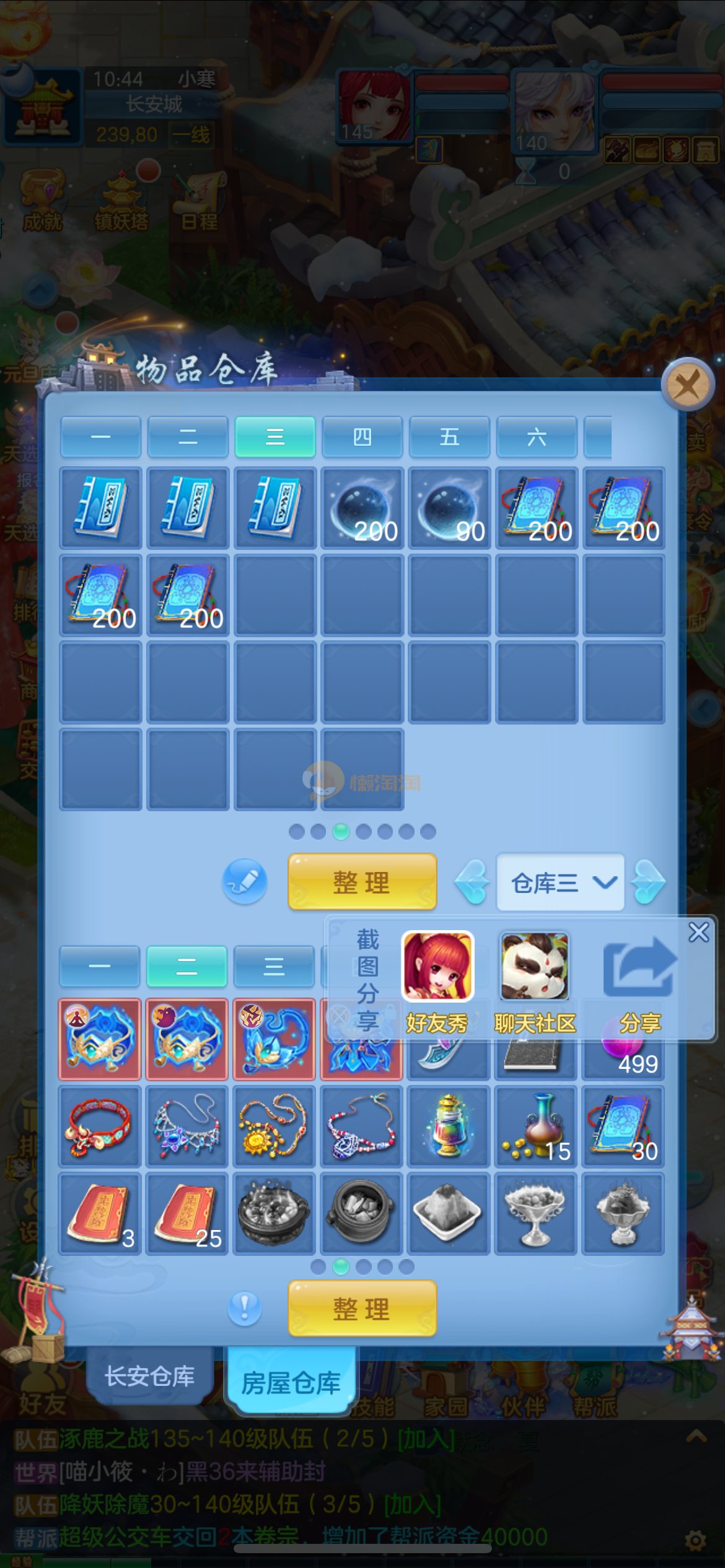
Task: Select the orb item with count 90
Action: (x=449, y=508)
